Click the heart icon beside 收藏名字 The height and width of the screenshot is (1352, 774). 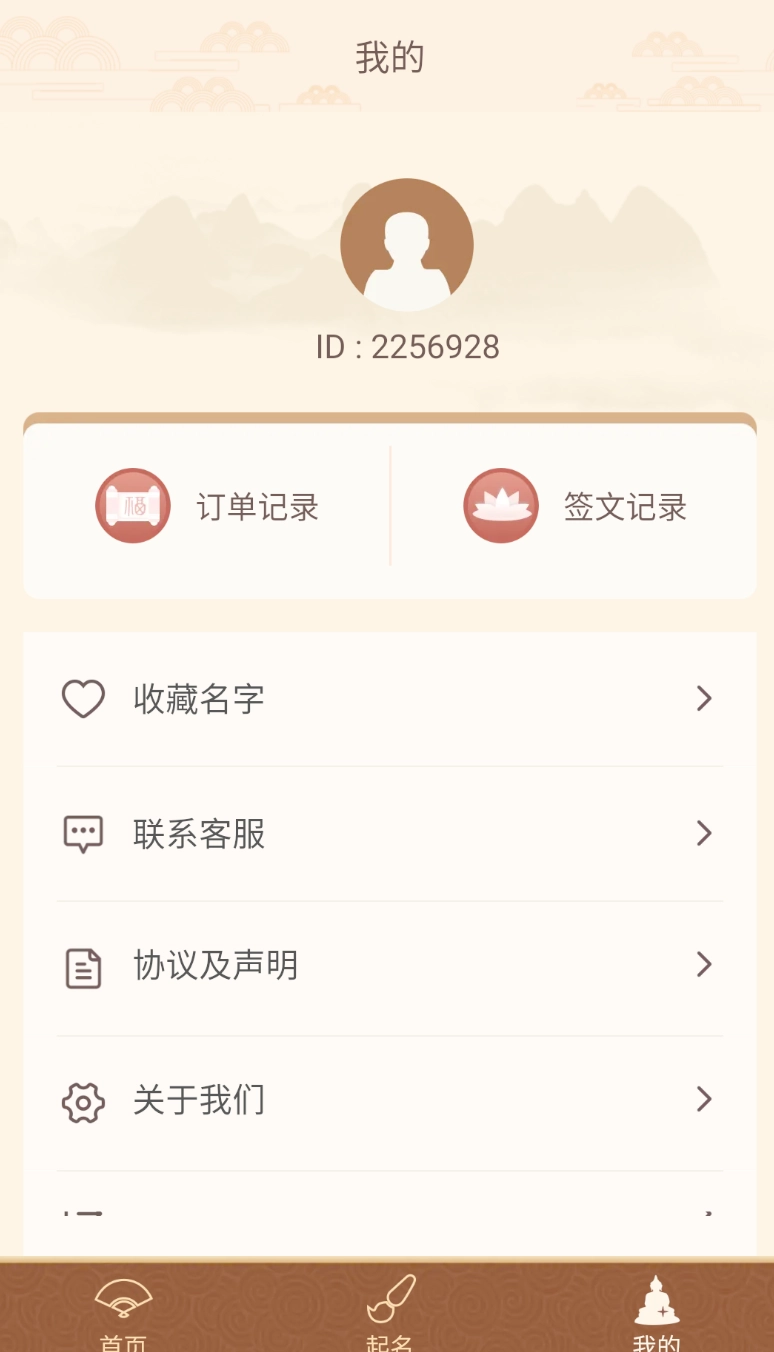click(83, 698)
